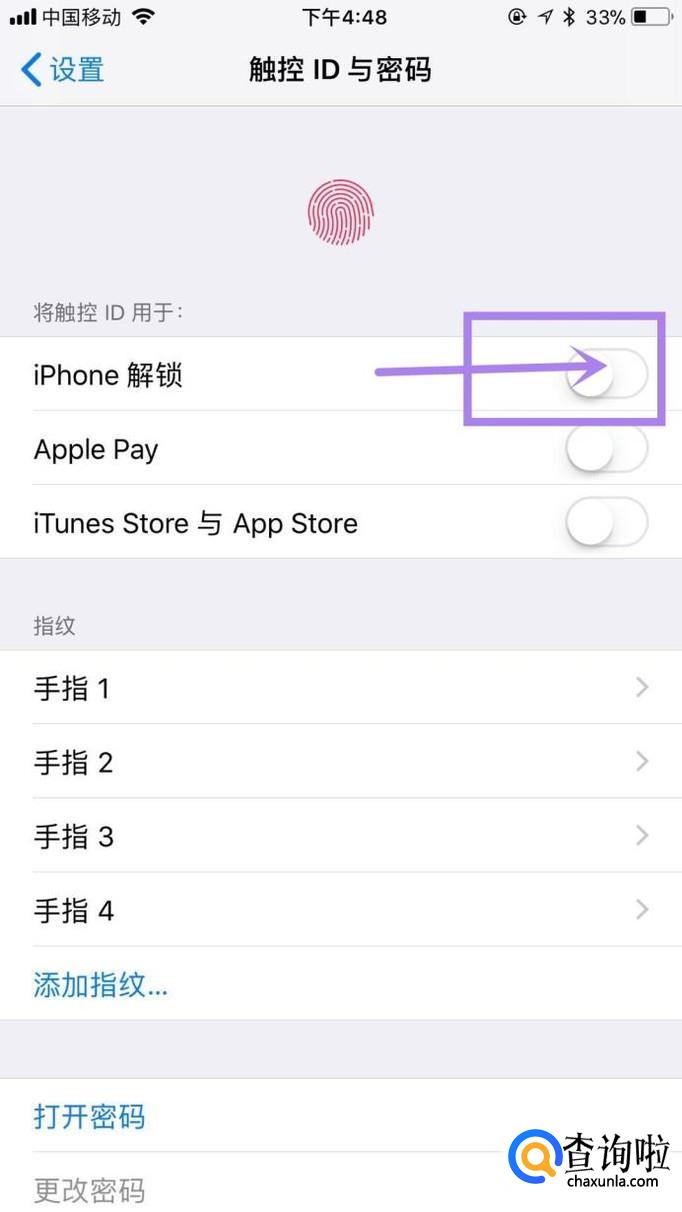Go back to 设置

[62, 70]
